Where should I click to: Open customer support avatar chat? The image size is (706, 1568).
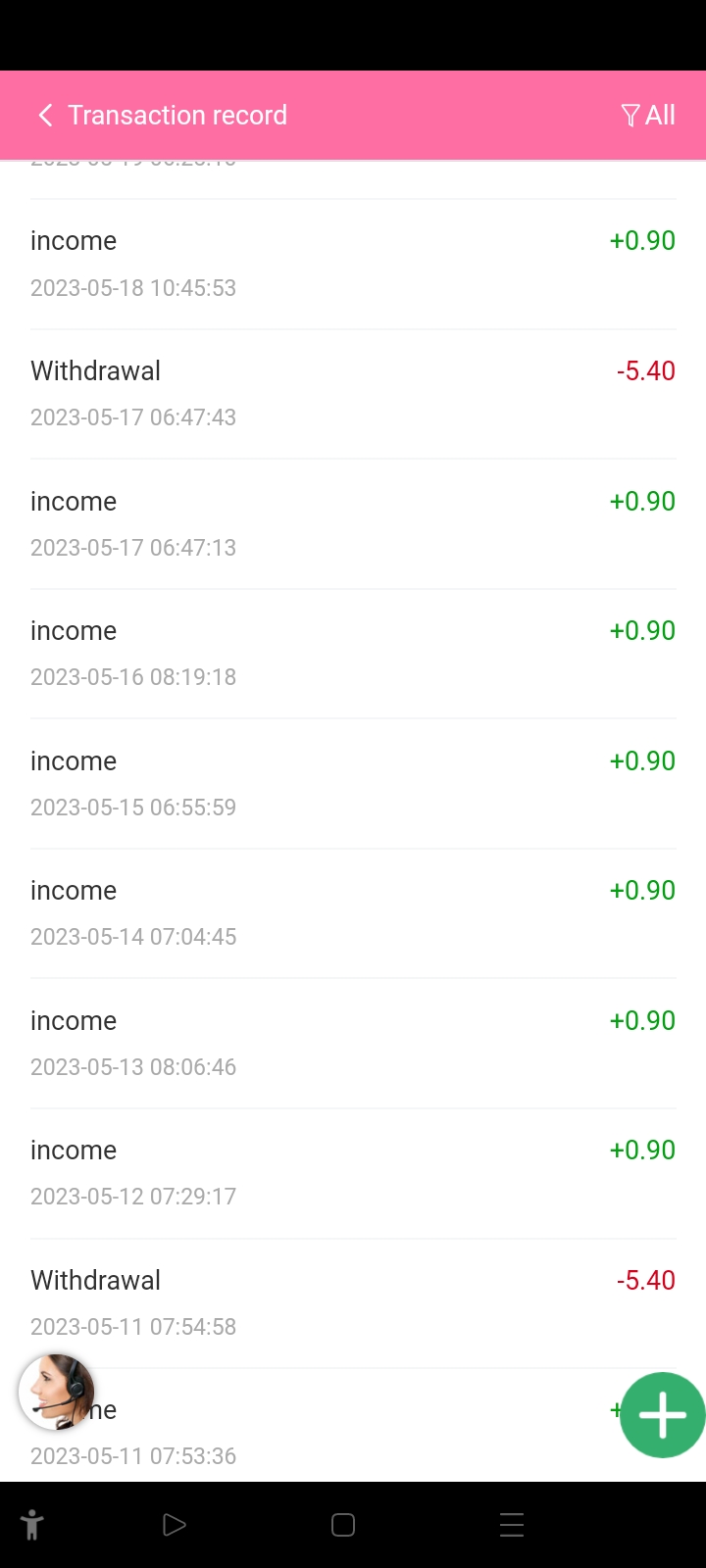click(x=56, y=1392)
